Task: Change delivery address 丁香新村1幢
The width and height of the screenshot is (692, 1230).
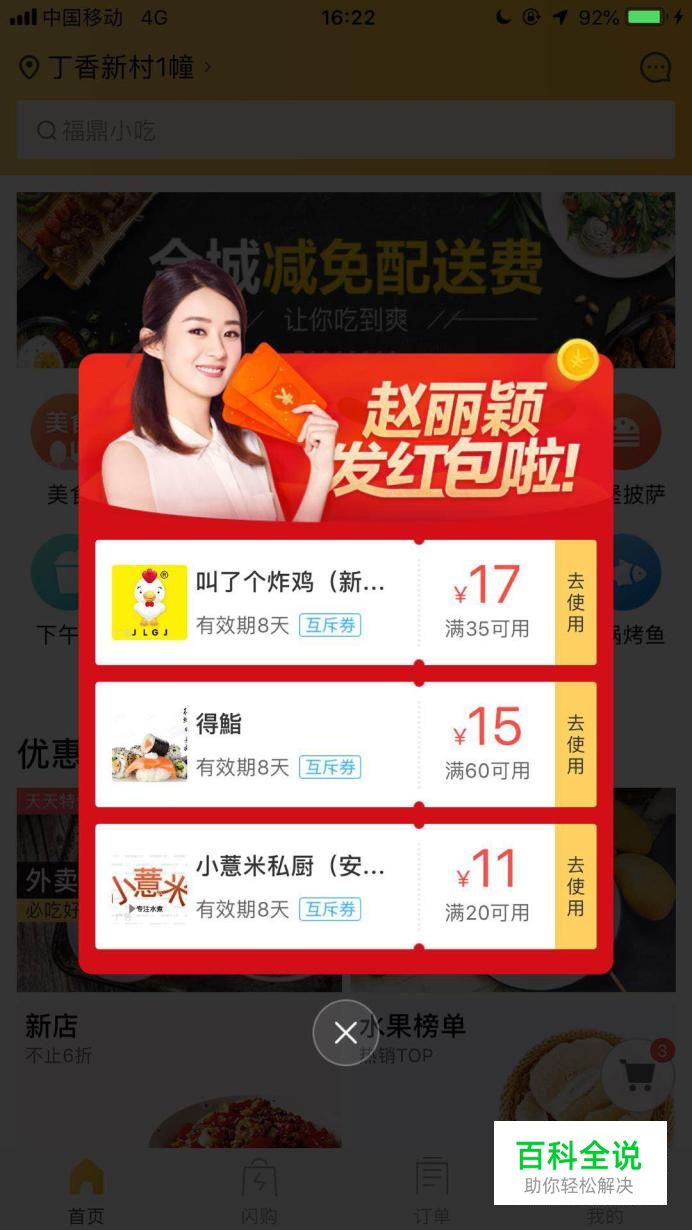Action: [115, 68]
